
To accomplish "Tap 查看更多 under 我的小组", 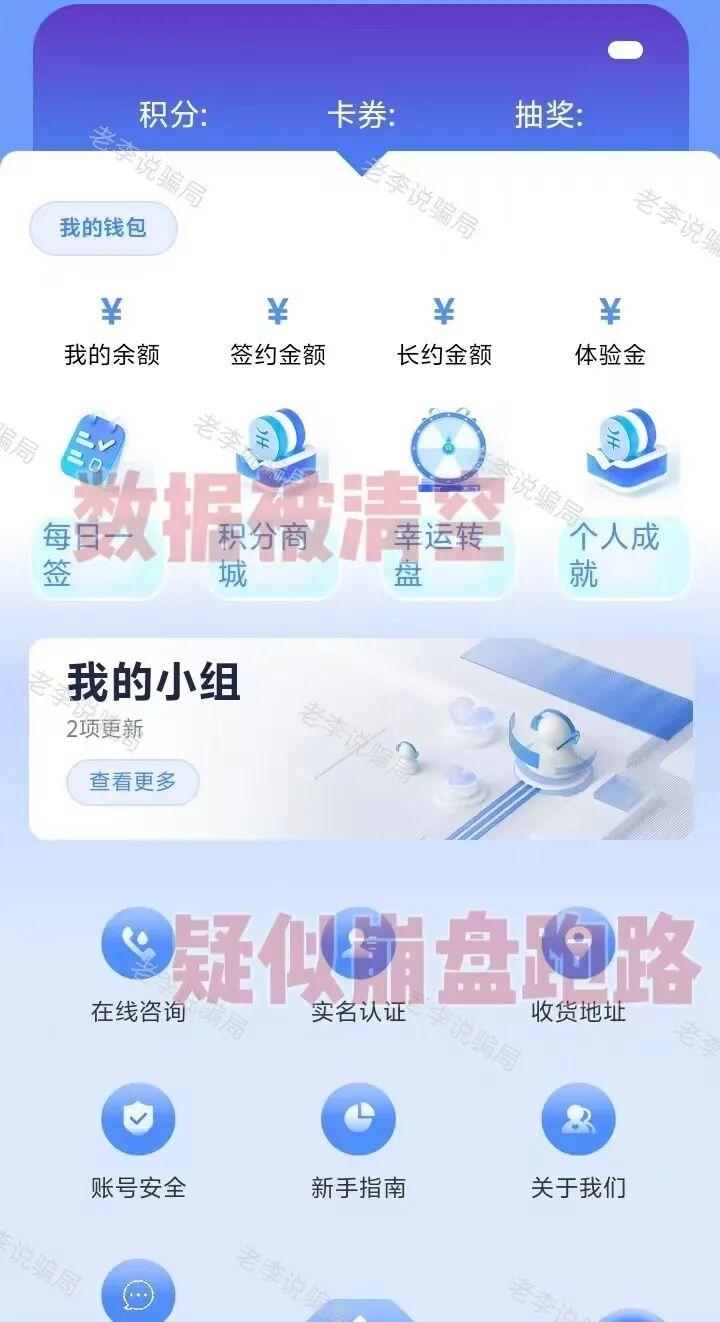I will click(x=133, y=782).
